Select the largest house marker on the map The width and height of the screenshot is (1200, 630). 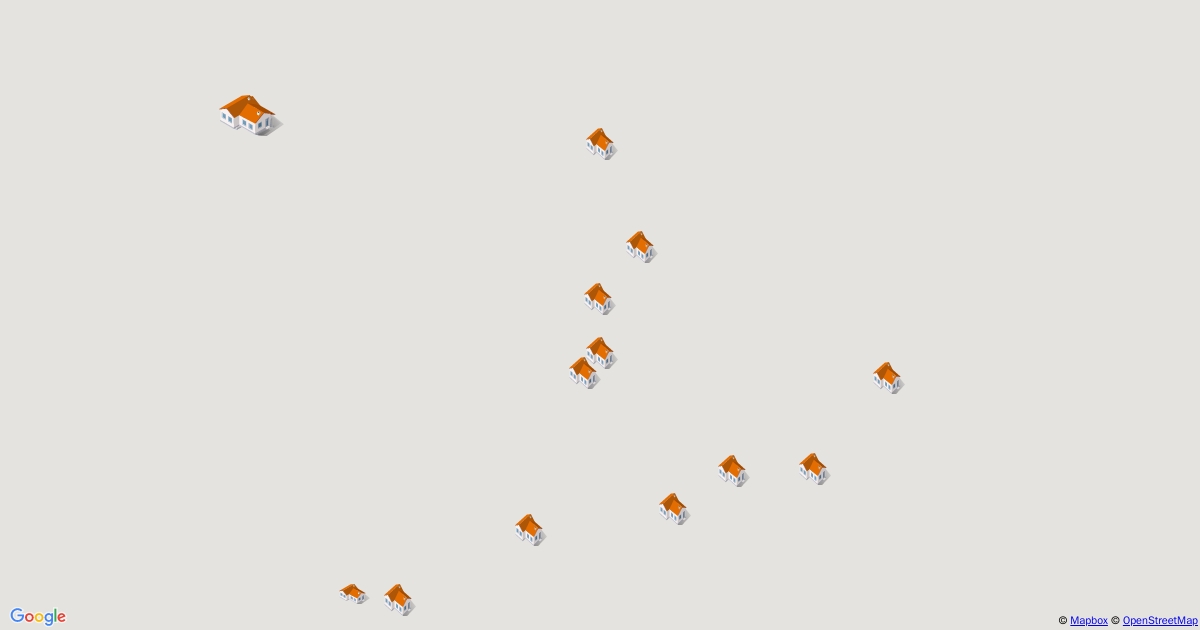pyautogui.click(x=247, y=114)
